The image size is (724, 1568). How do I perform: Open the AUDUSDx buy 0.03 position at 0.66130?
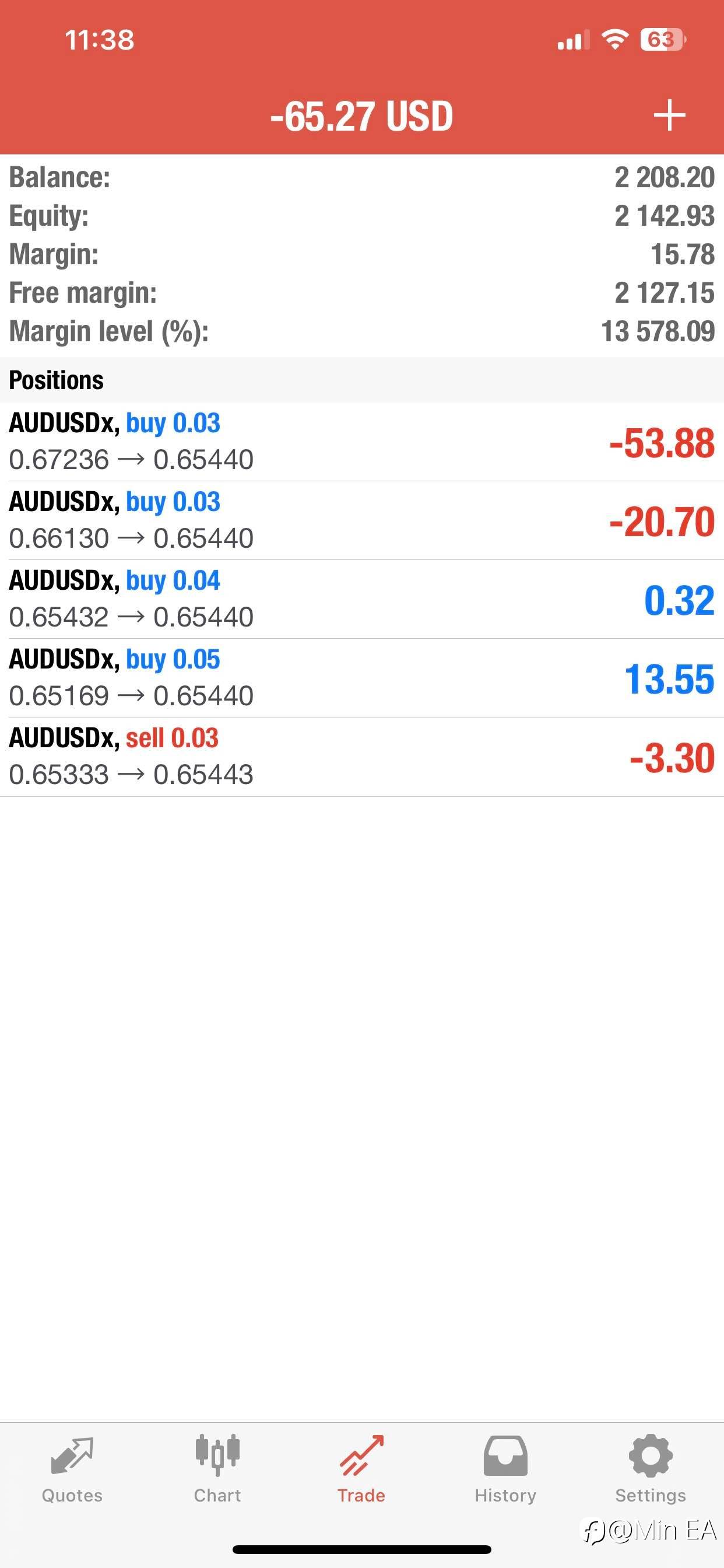(x=361, y=520)
